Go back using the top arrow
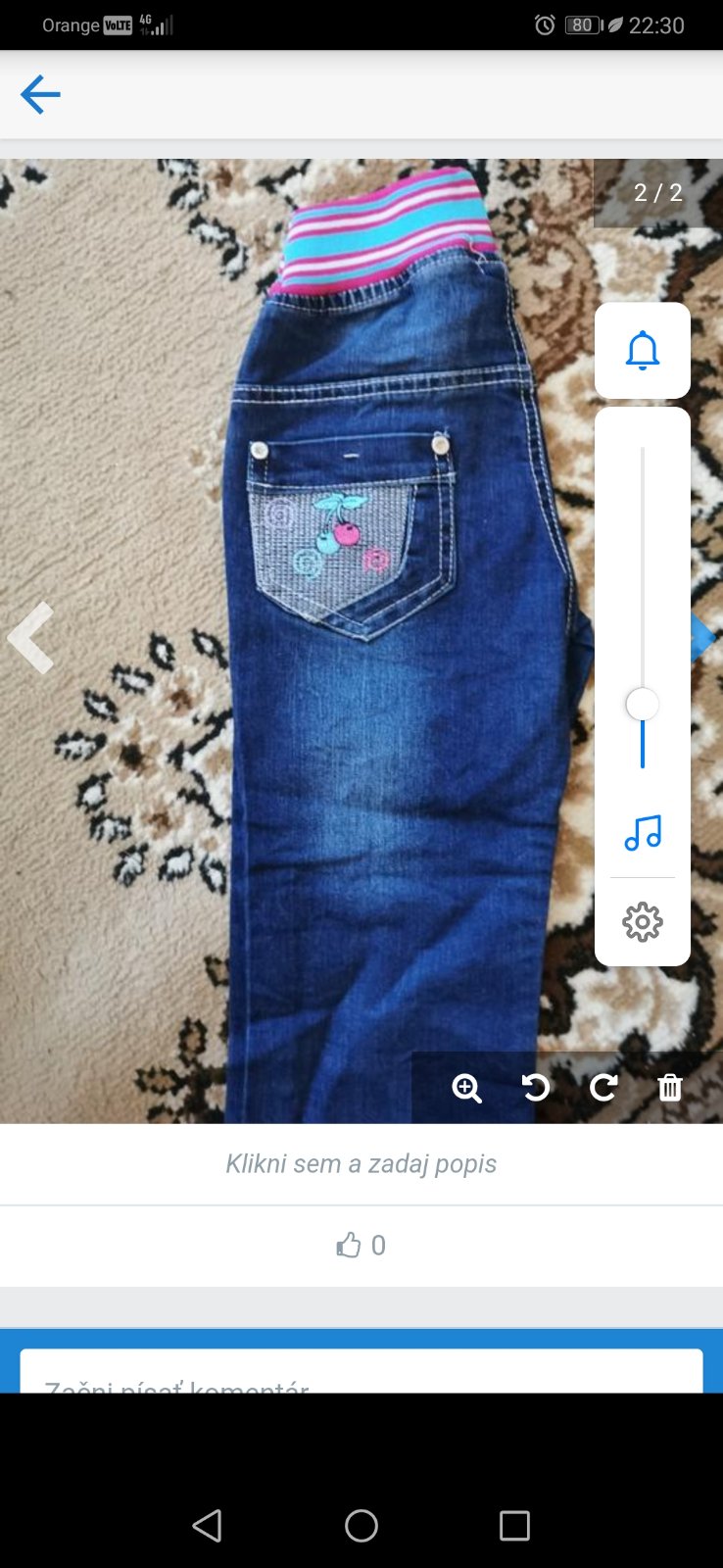The image size is (723, 1568). tap(40, 95)
